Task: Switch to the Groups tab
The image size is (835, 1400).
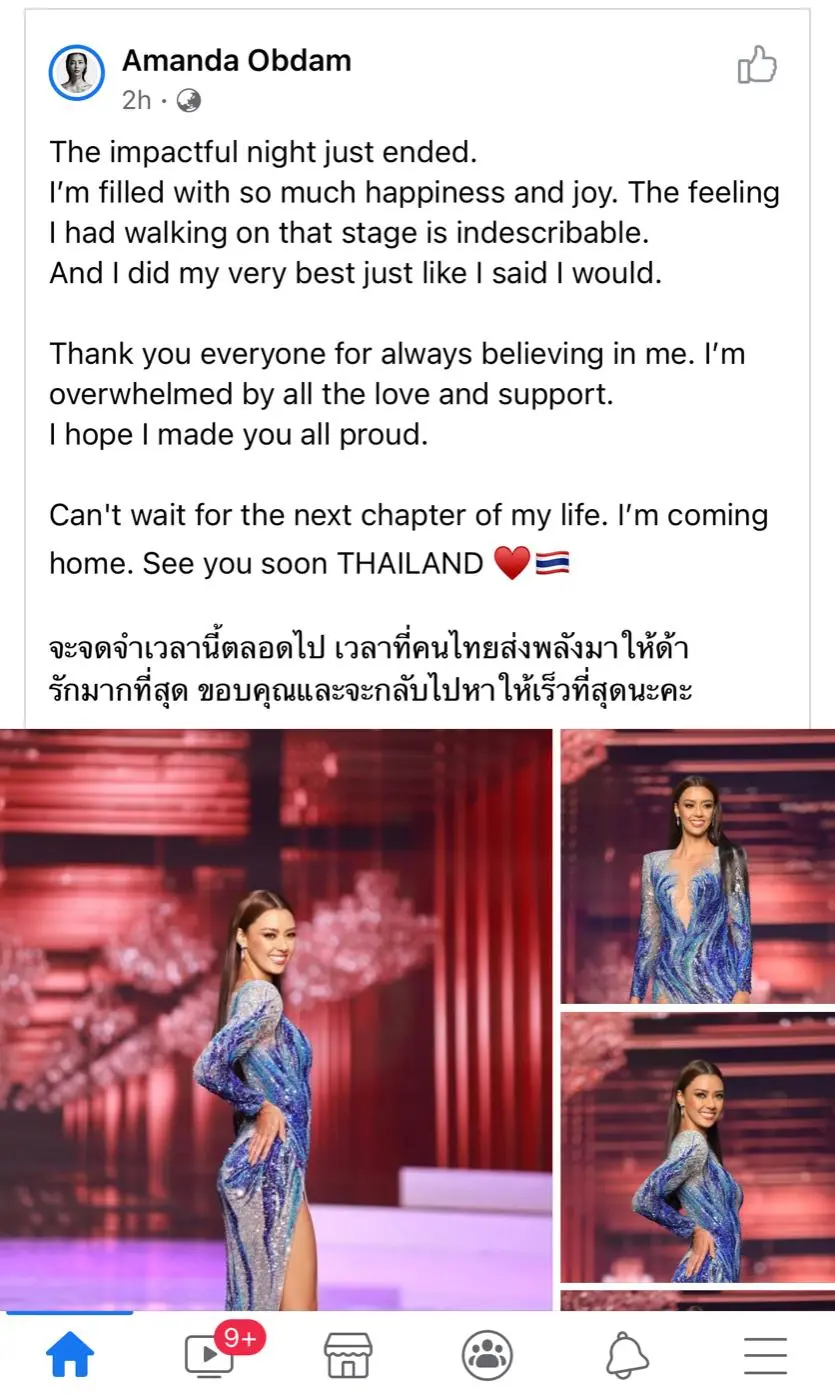Action: [487, 1356]
